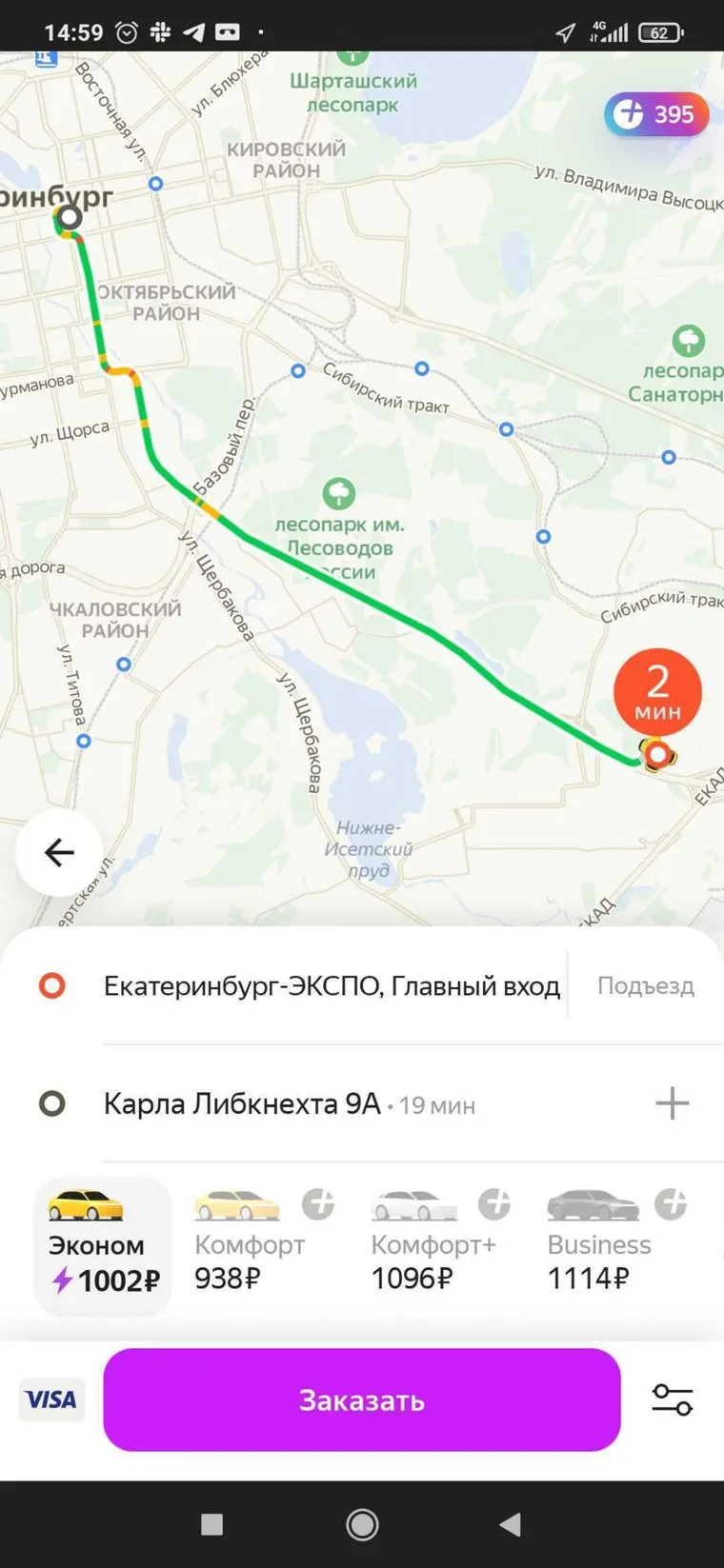Change the VISA payment method
724x1568 pixels.
point(51,1399)
